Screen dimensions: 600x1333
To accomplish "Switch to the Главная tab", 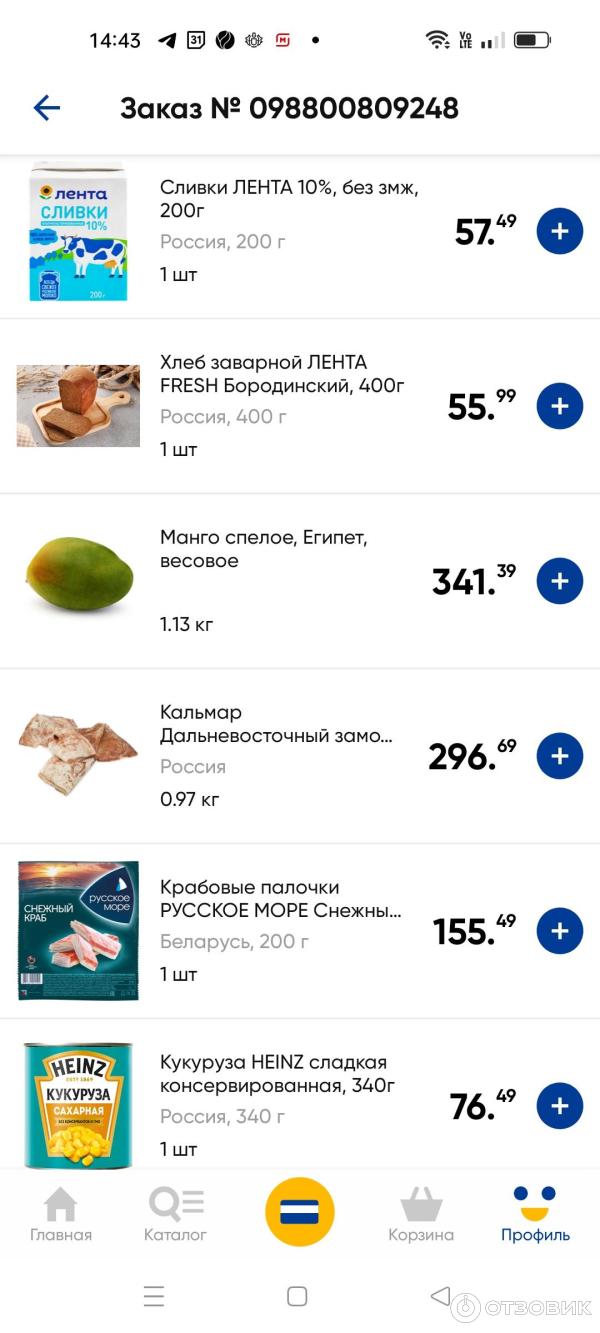I will 61,1214.
